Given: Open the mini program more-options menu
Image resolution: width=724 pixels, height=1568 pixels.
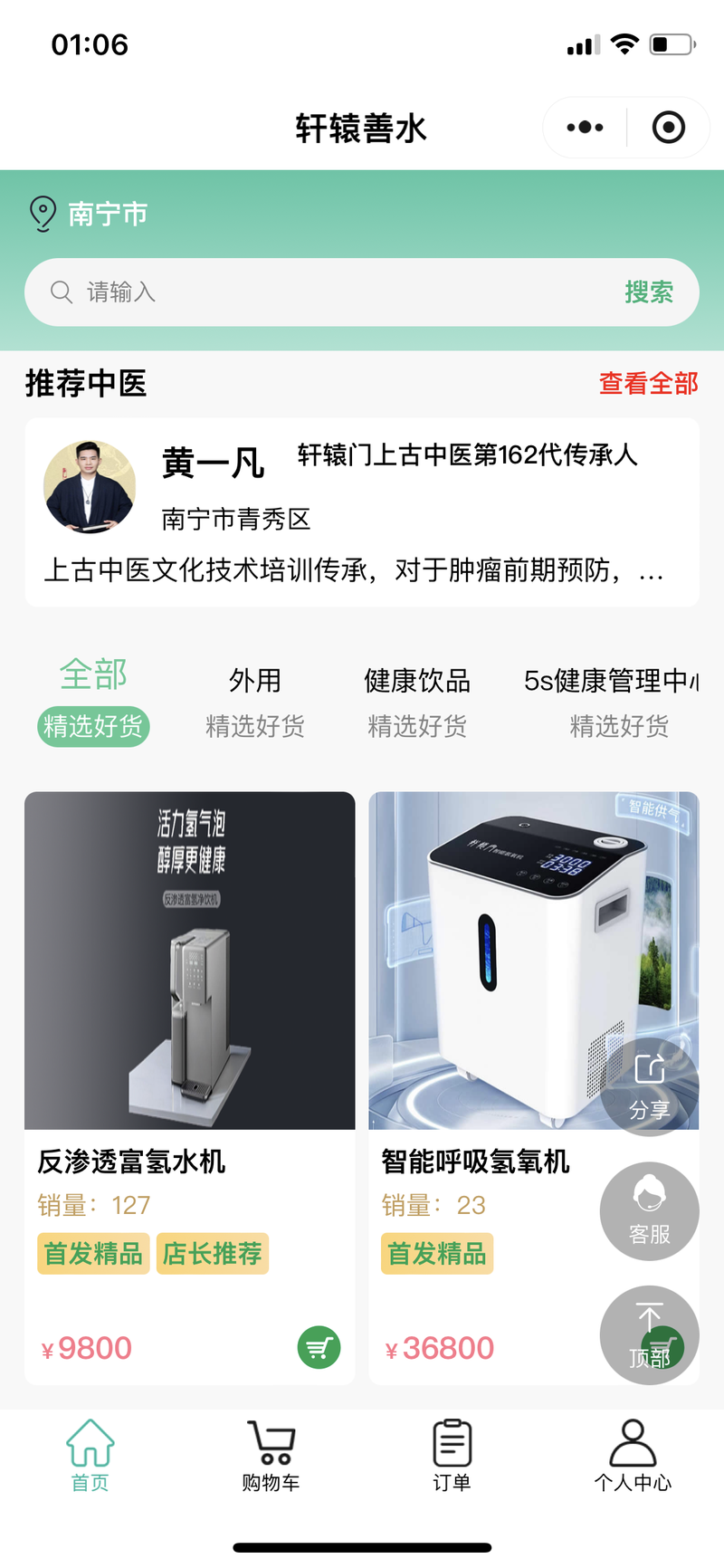Looking at the screenshot, I should point(585,128).
